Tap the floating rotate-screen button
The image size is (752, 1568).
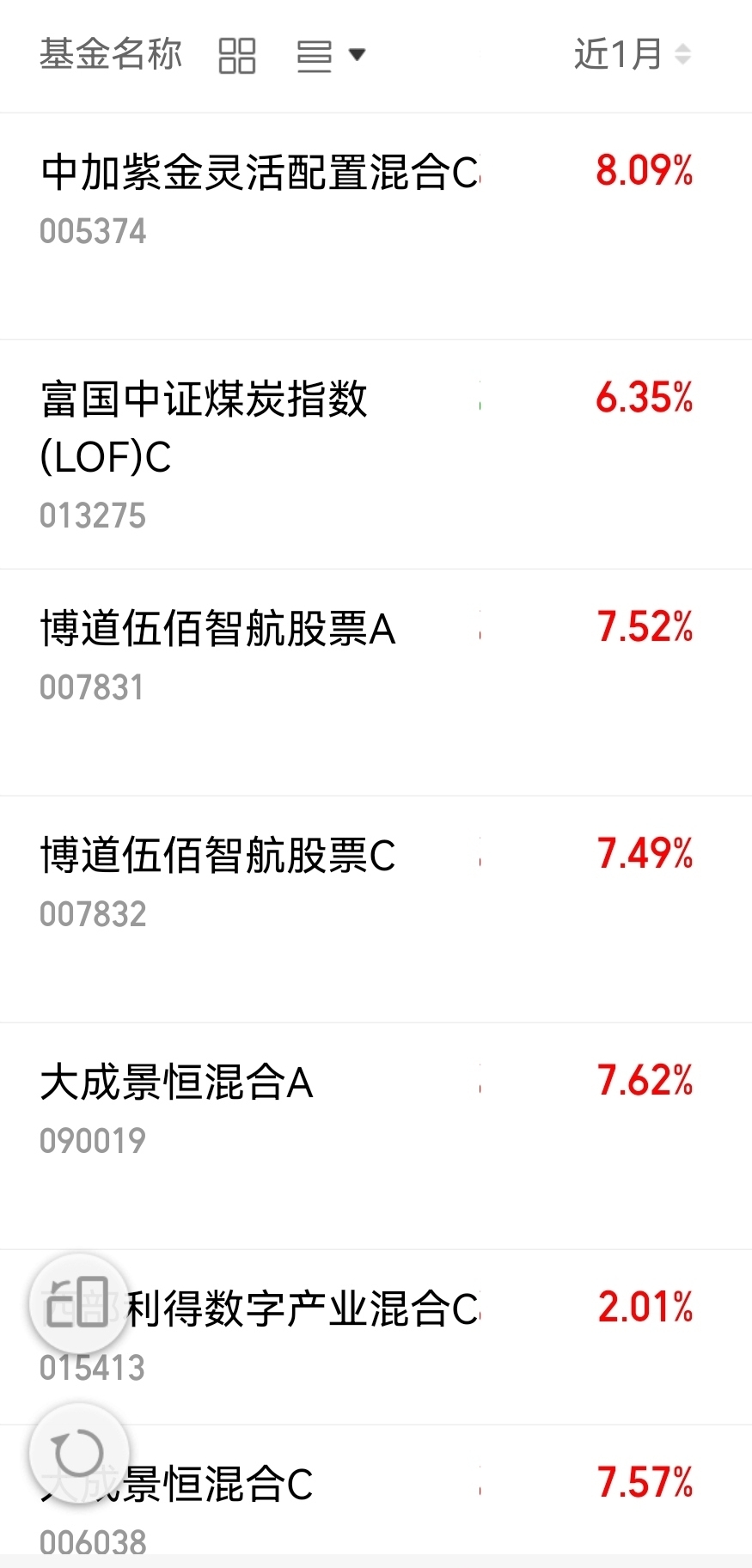[x=78, y=1304]
